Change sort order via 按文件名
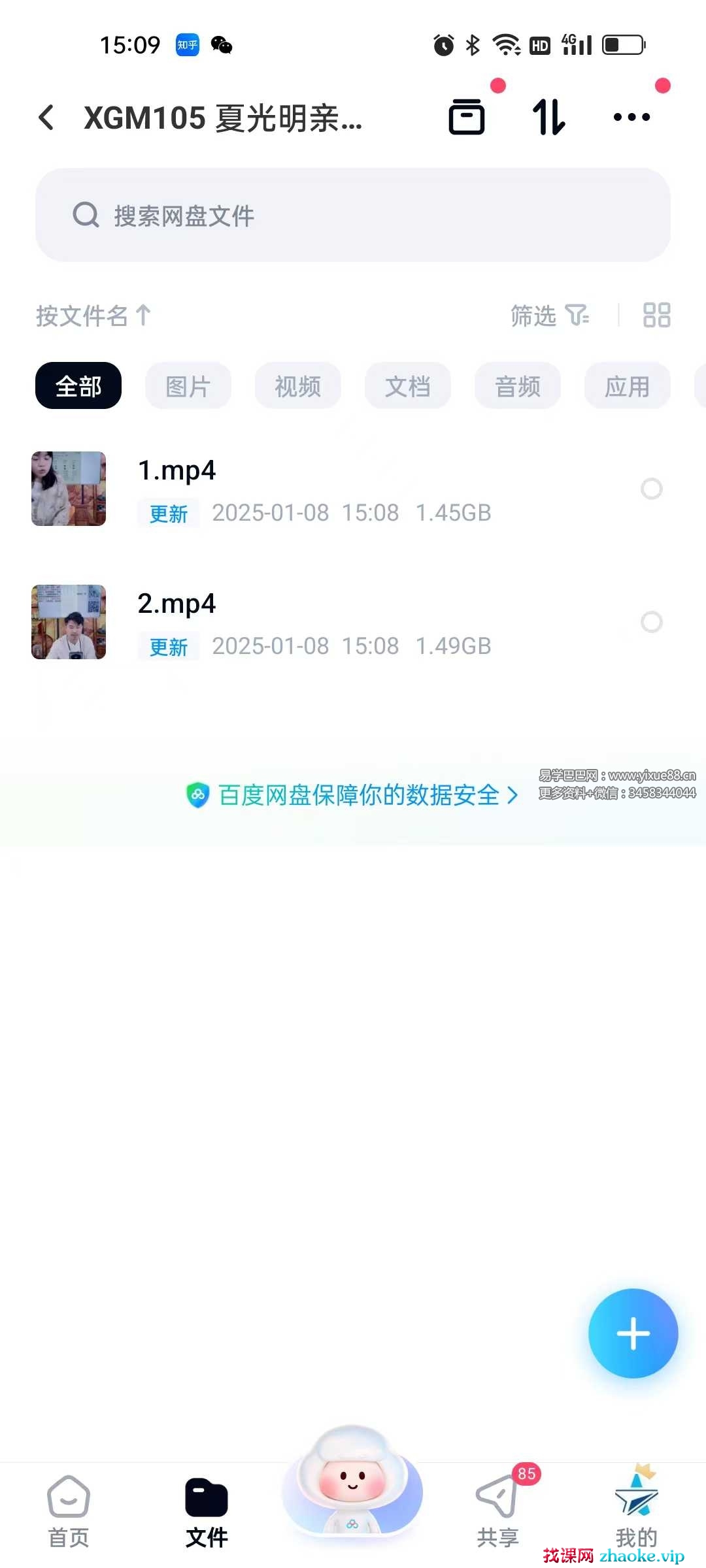This screenshot has height=1568, width=706. tap(93, 316)
